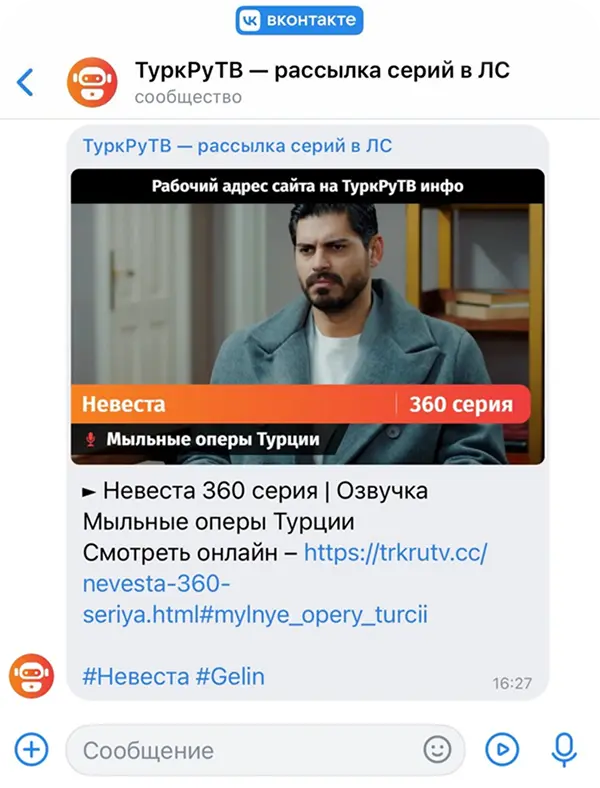Screen dimensions: 600x788
Task: Open the ТуркРуТВ link inside the message
Action: click(237, 146)
